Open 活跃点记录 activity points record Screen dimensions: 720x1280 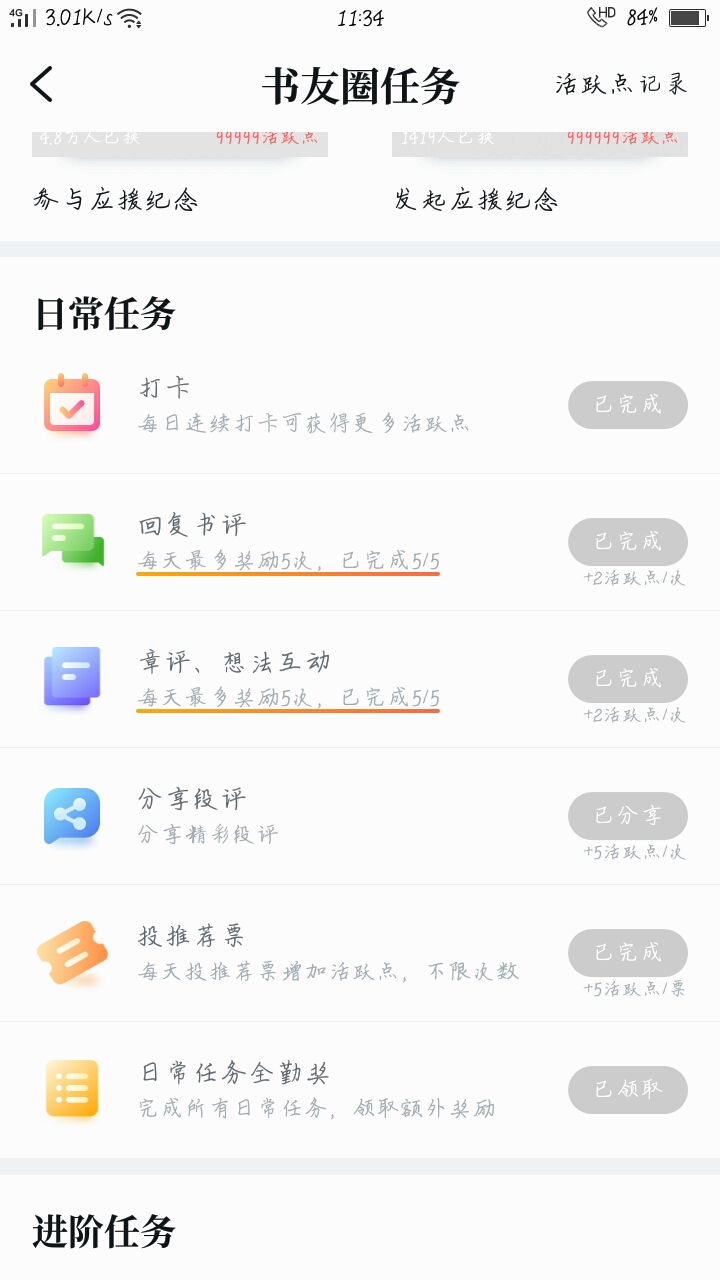click(622, 84)
